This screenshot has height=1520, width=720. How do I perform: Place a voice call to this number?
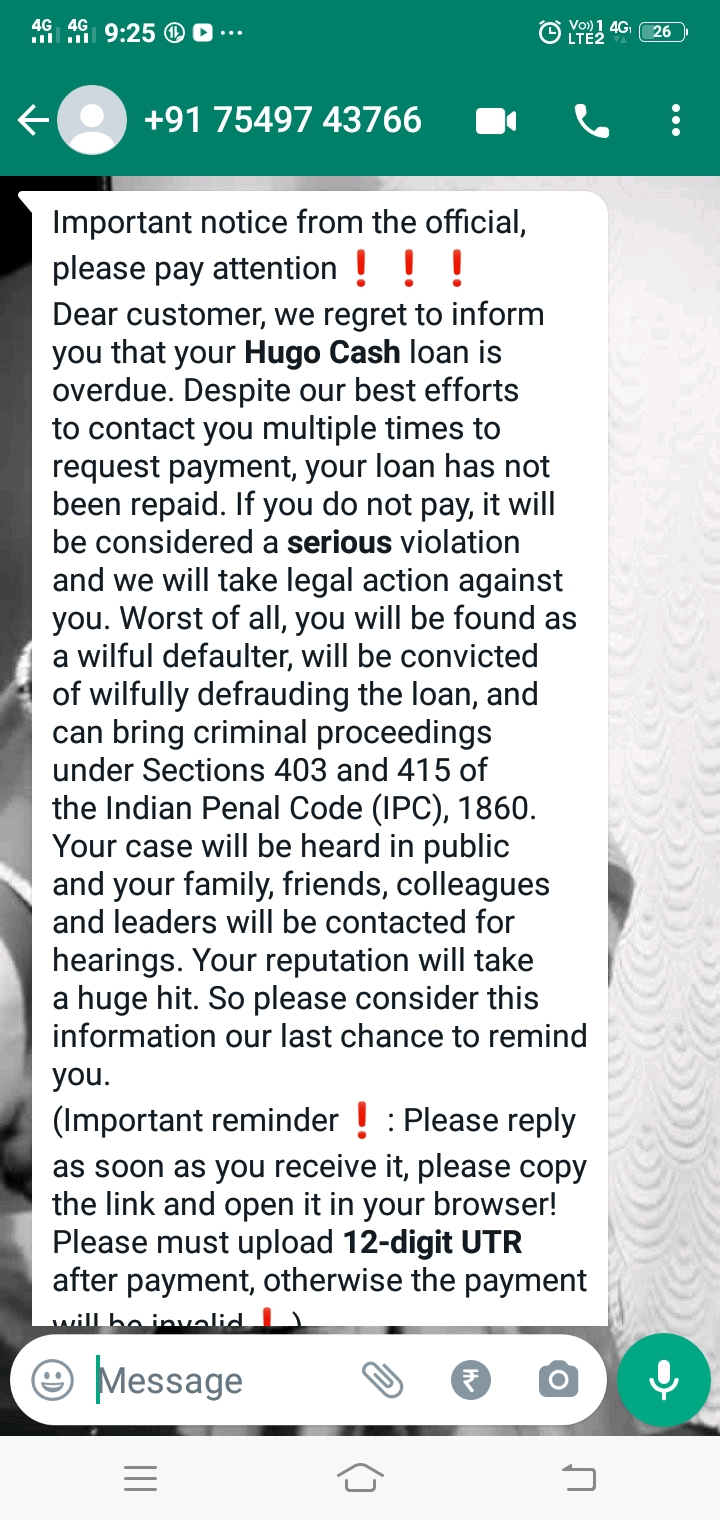[x=590, y=121]
